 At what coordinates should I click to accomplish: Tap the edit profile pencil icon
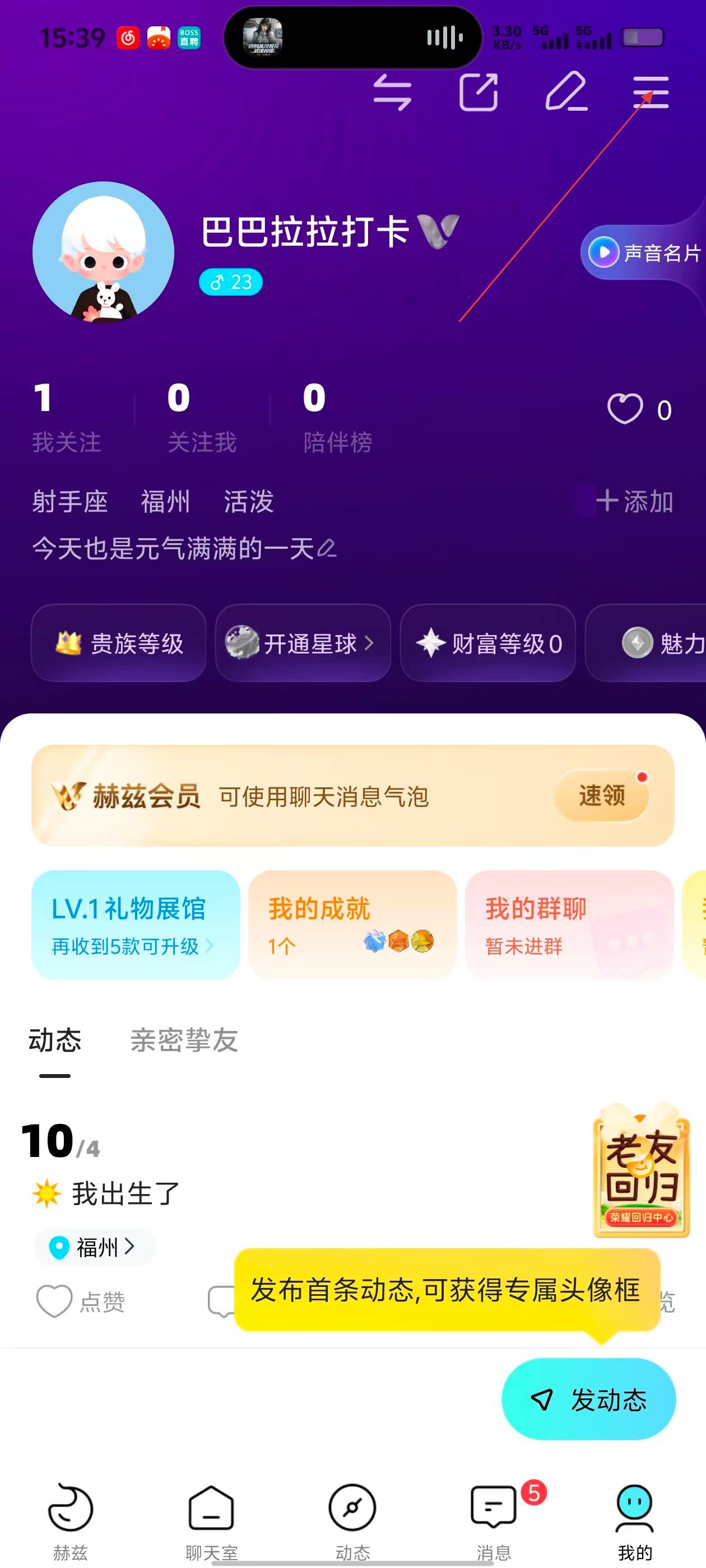(566, 92)
